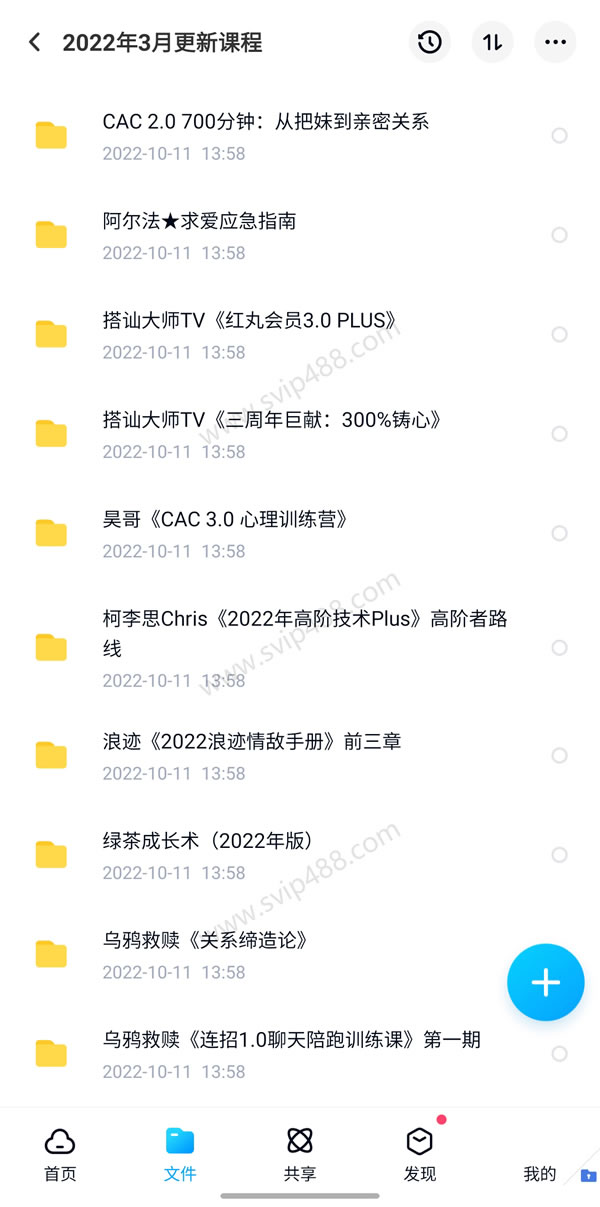The height and width of the screenshot is (1207, 600).
Task: Select the 三周年巨献 folder checkbox
Action: click(559, 434)
